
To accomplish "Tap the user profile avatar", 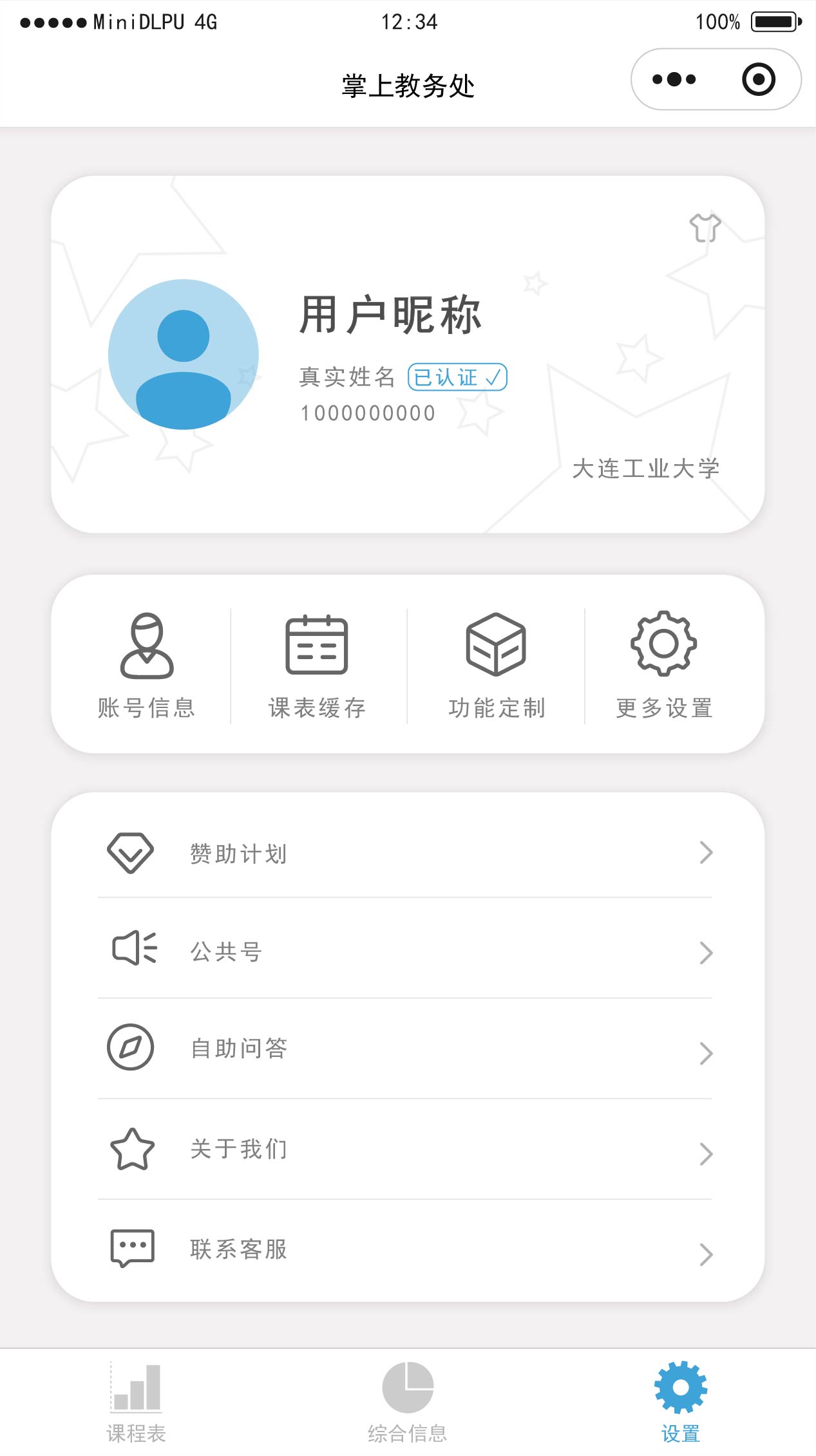I will pos(184,354).
